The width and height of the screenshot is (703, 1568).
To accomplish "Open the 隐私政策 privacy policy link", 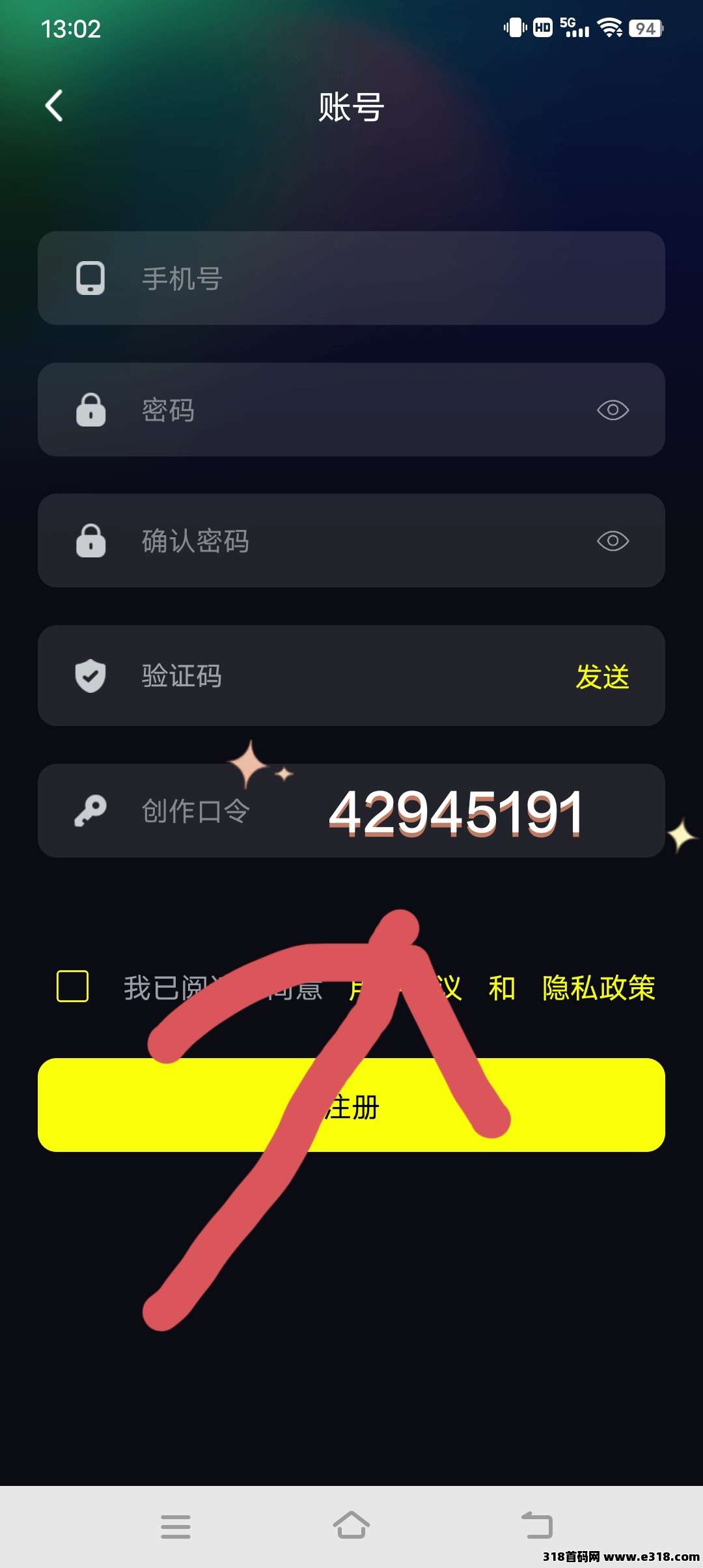I will pos(598,988).
